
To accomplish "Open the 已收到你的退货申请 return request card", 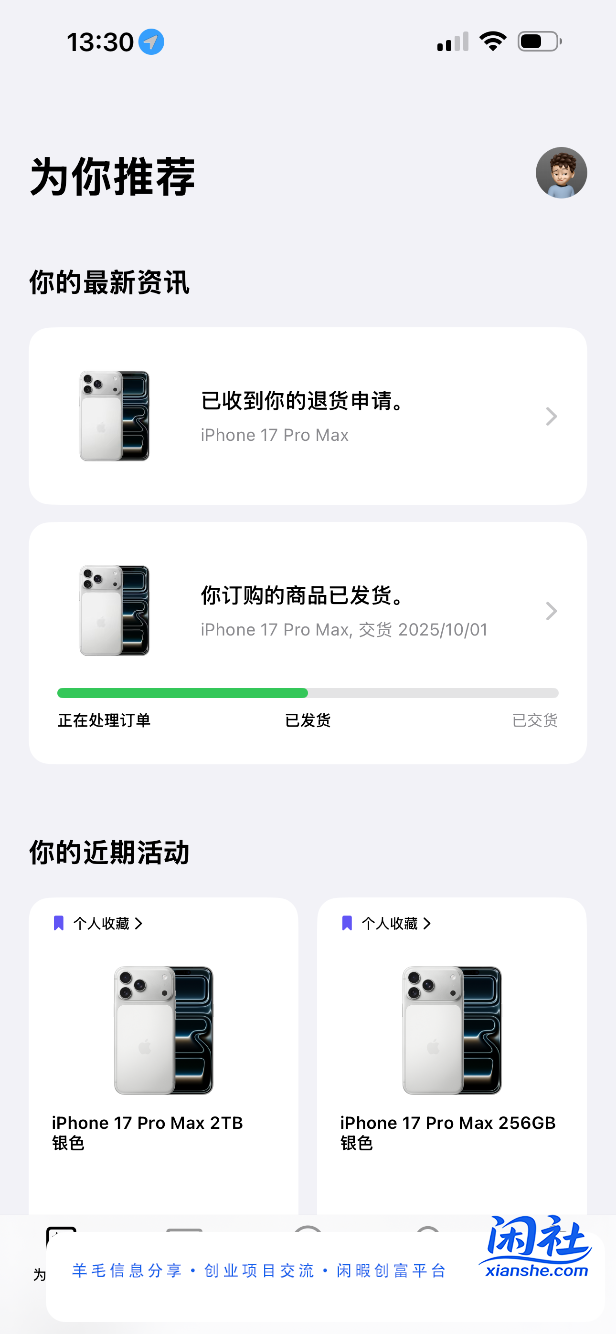I will click(x=308, y=416).
